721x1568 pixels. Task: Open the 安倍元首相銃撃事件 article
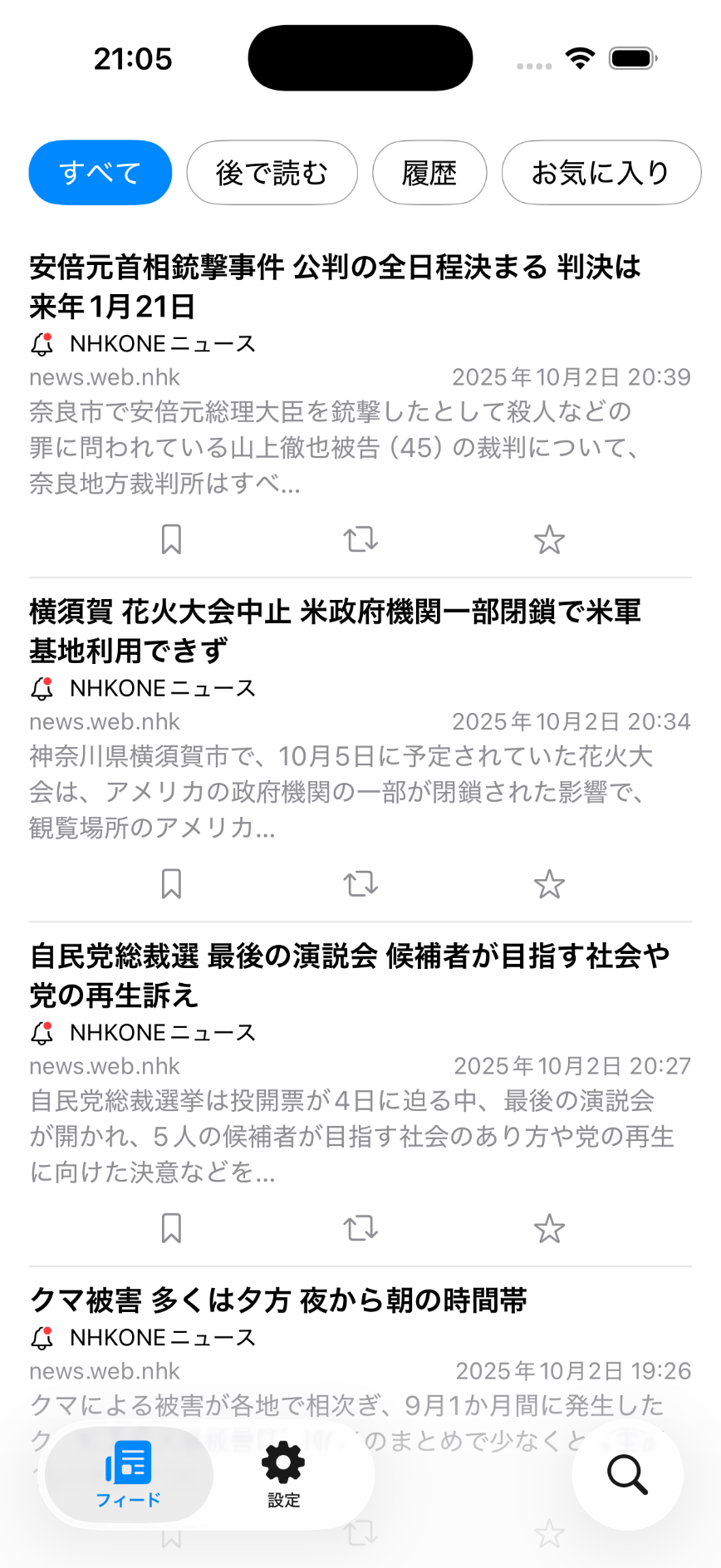tap(335, 287)
